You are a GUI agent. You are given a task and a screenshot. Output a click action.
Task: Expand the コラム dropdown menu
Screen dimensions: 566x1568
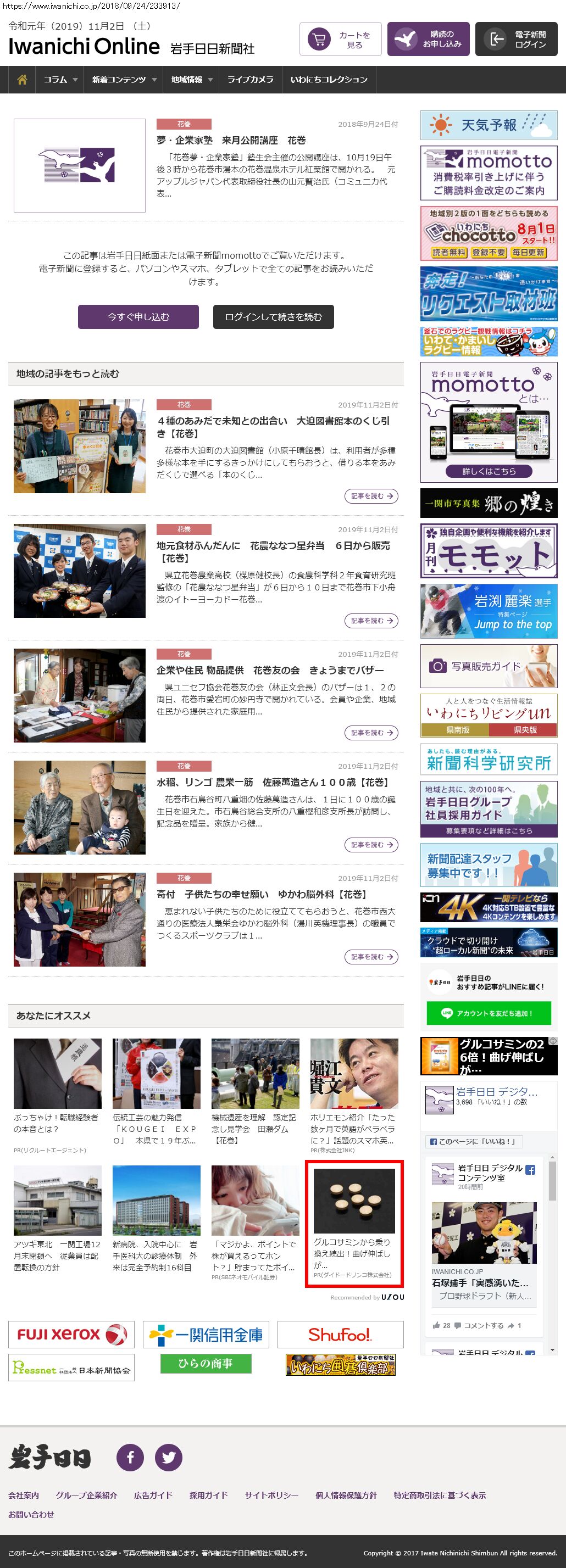tap(60, 80)
